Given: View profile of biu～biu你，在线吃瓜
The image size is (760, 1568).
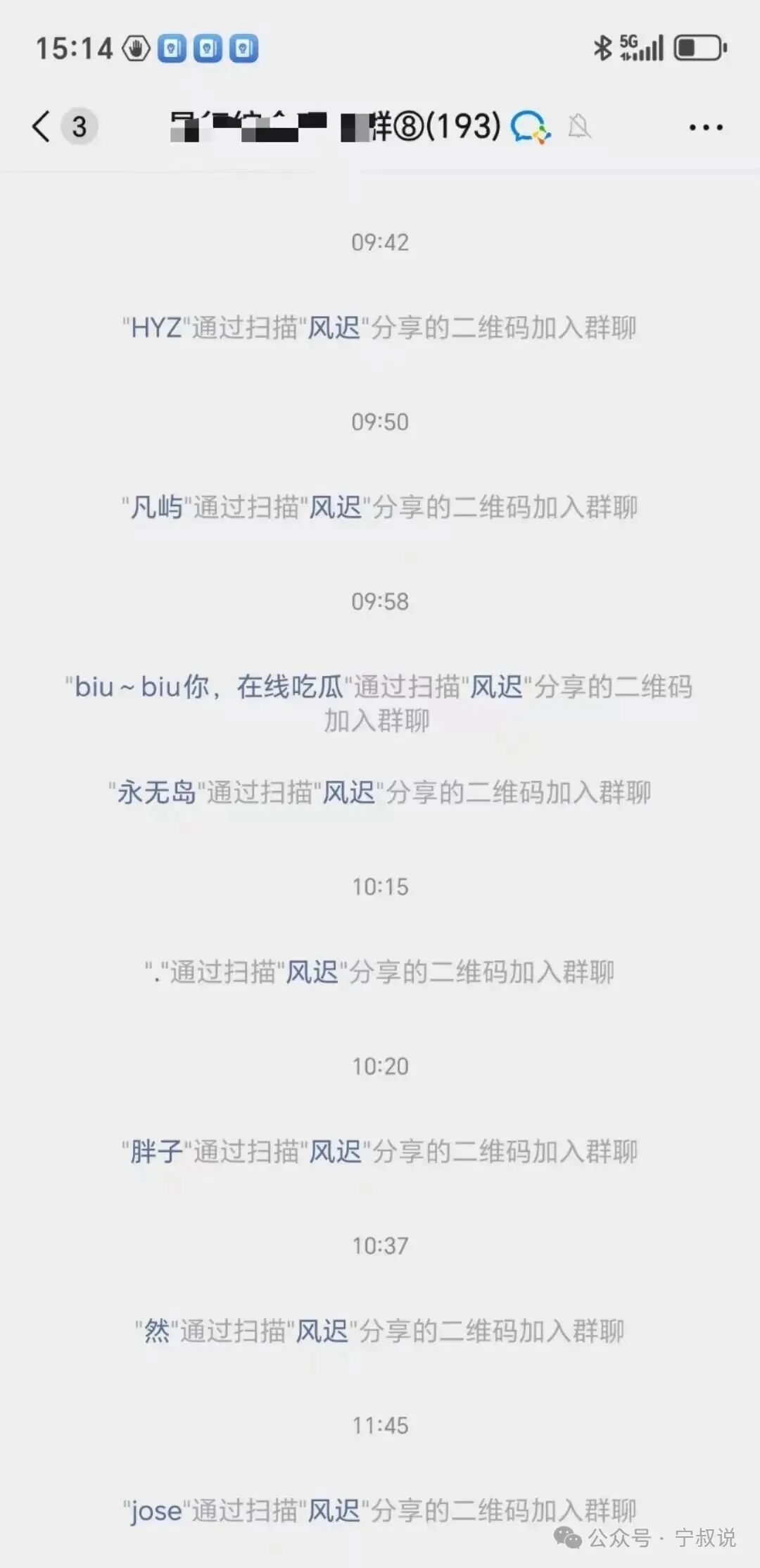Looking at the screenshot, I should tap(204, 689).
